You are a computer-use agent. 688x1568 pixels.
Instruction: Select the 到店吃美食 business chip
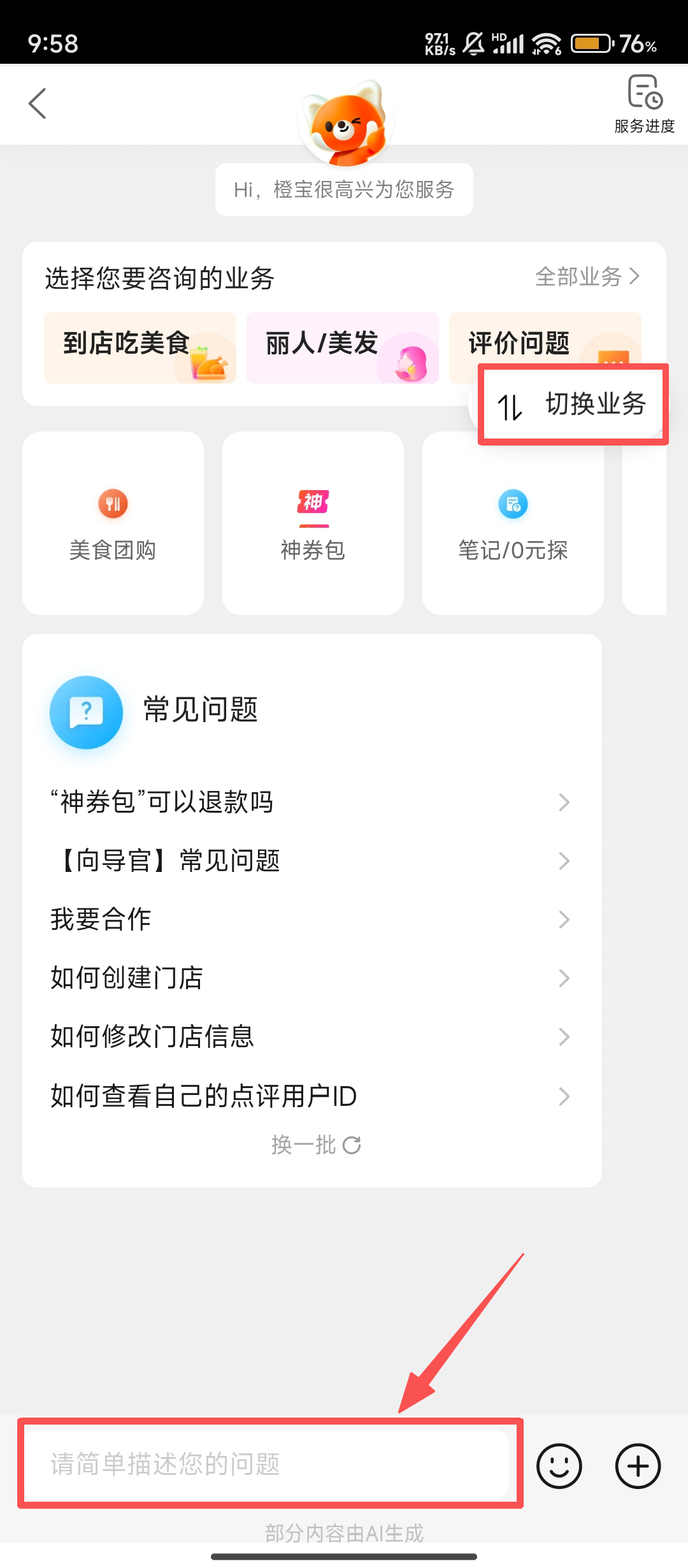pyautogui.click(x=140, y=347)
